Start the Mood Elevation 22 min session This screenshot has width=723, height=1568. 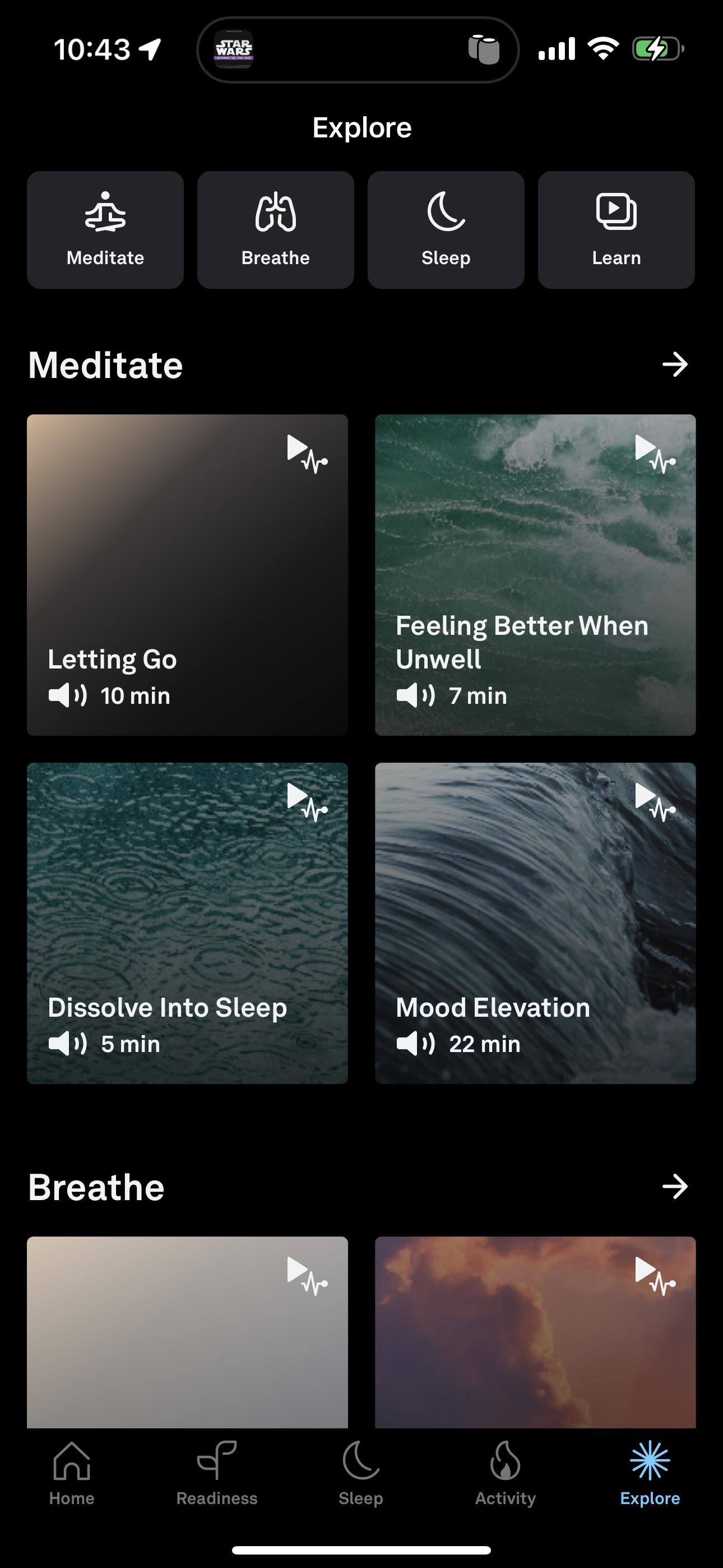pos(535,923)
